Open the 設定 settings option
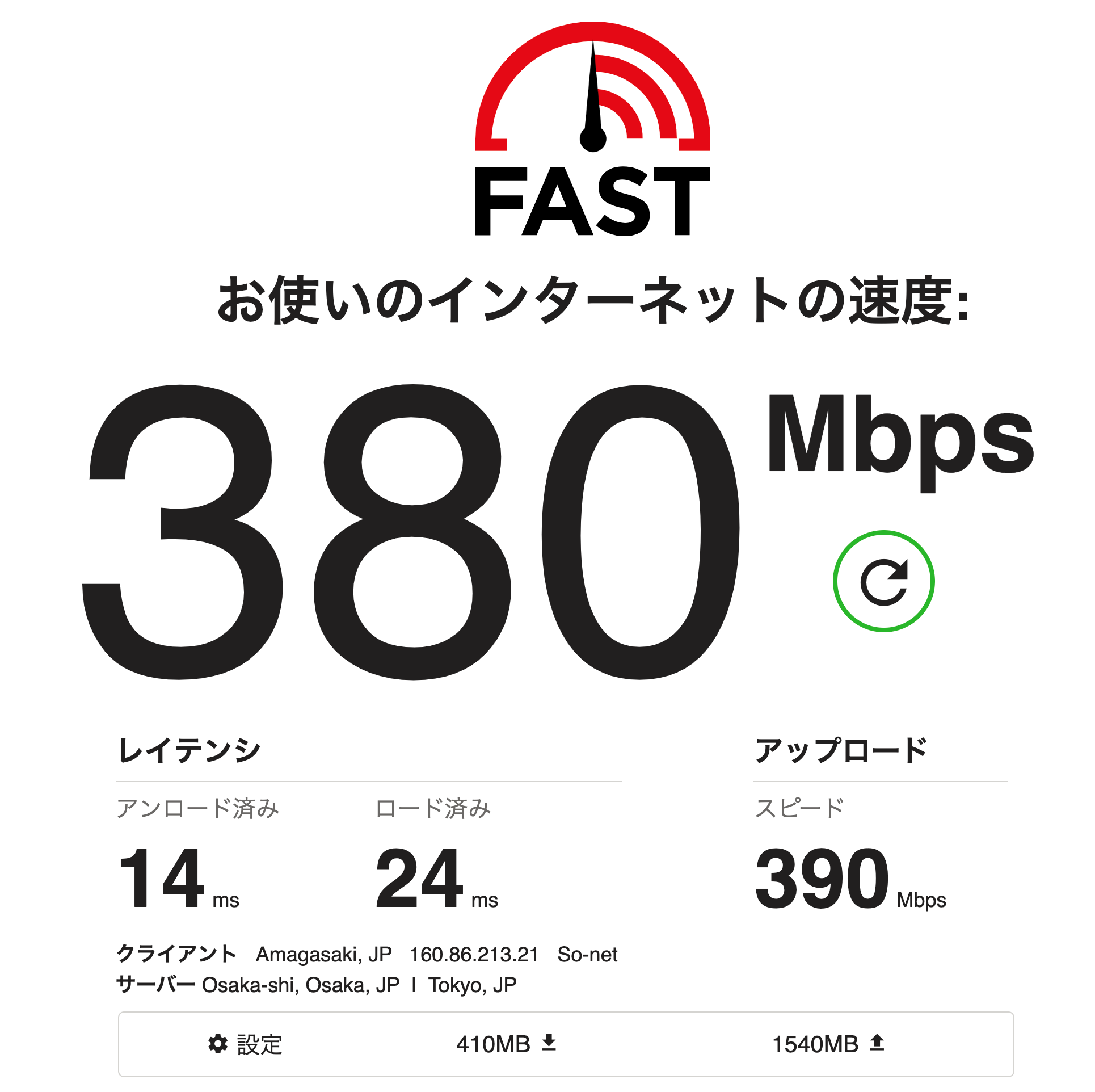Screen dimensions: 1095x1092 [x=245, y=1044]
